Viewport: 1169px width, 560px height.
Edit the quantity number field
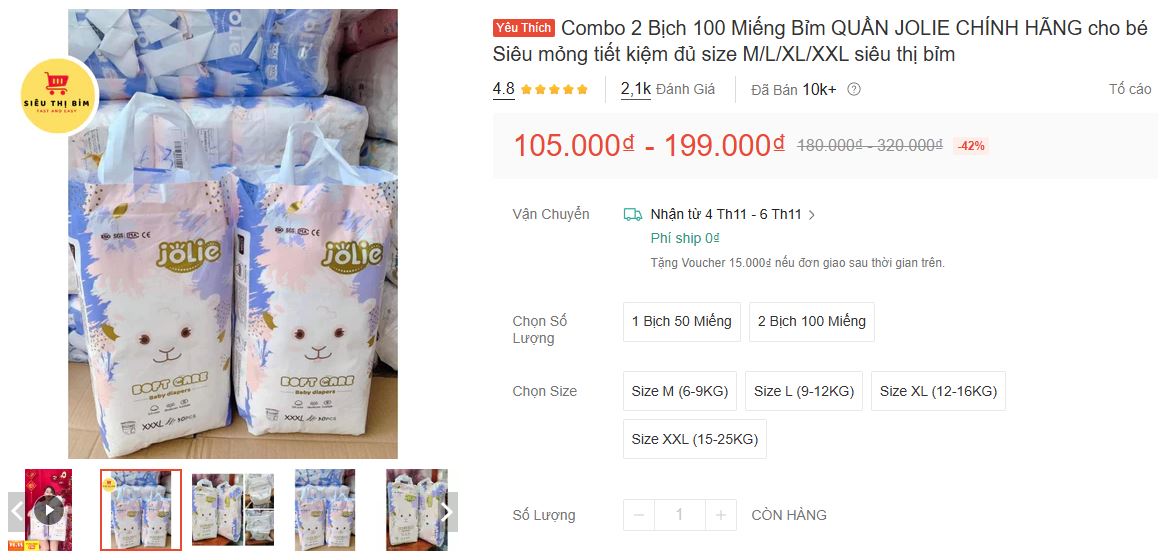[679, 515]
